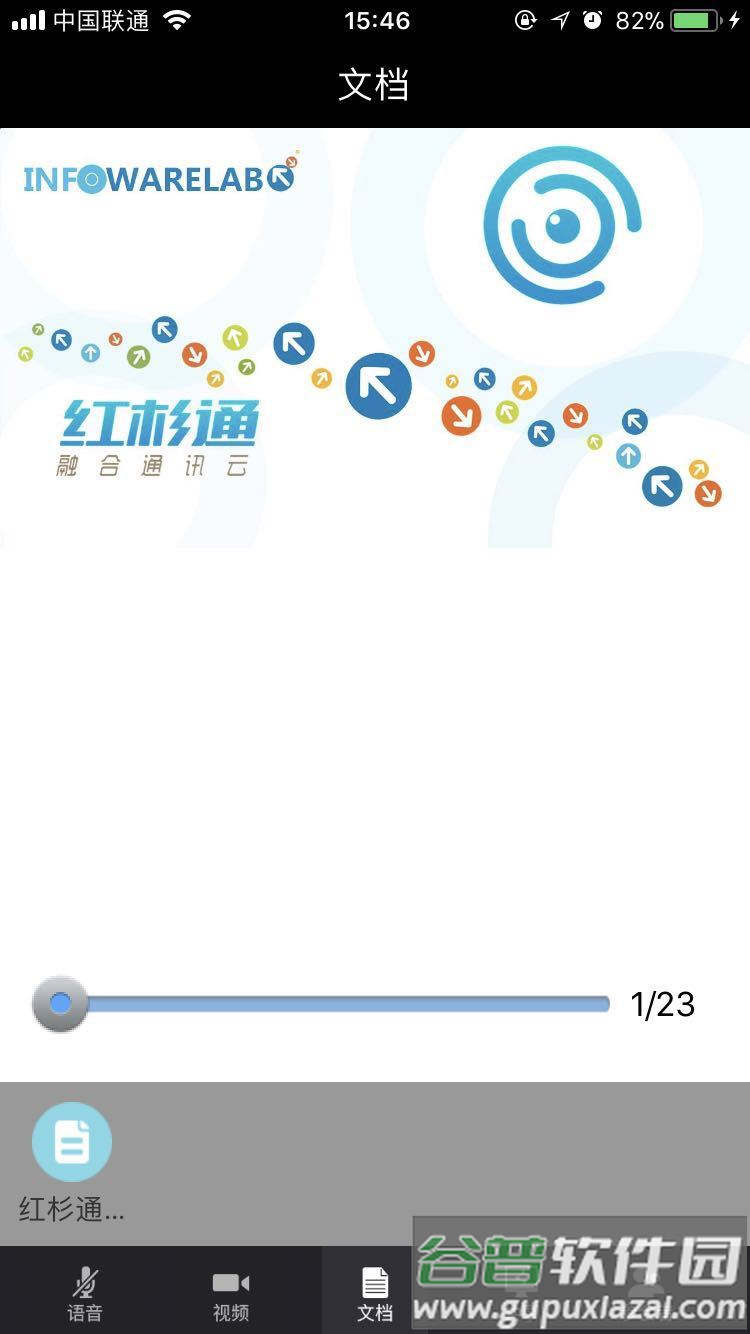The image size is (750, 1334).
Task: Tap the 文档 title in the header
Action: 374,86
